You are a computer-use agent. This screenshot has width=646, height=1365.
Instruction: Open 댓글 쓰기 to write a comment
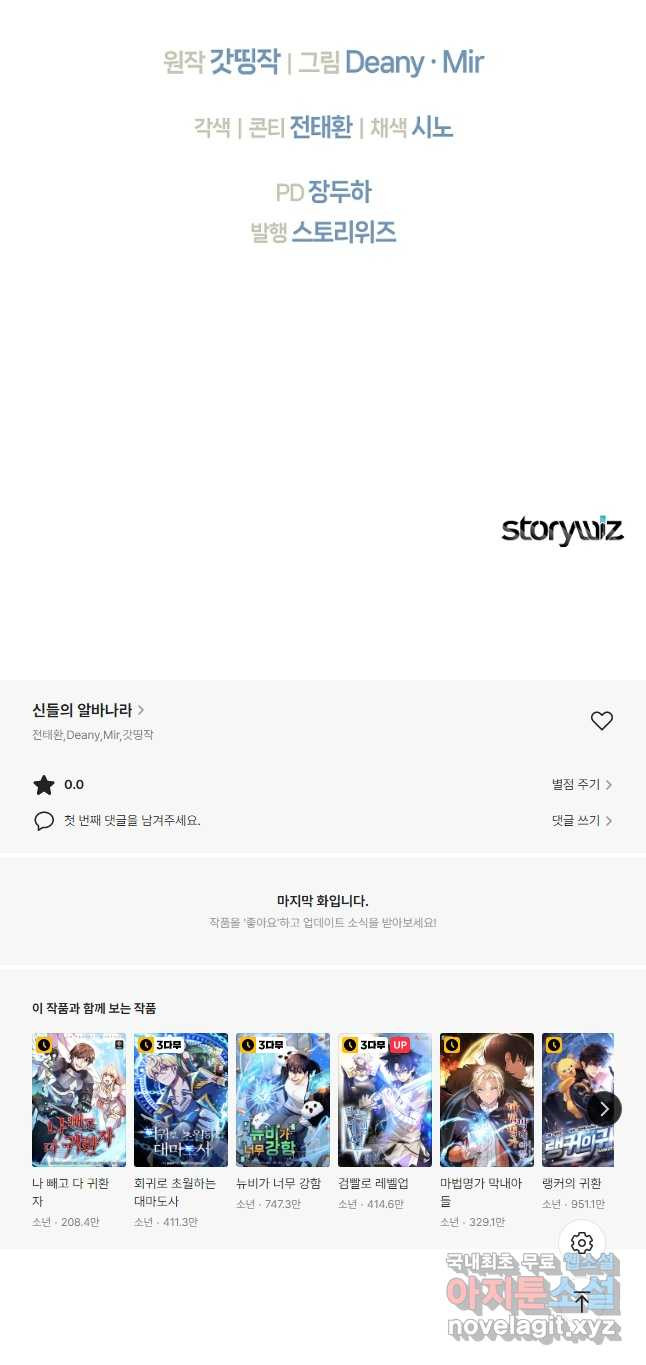tap(581, 820)
